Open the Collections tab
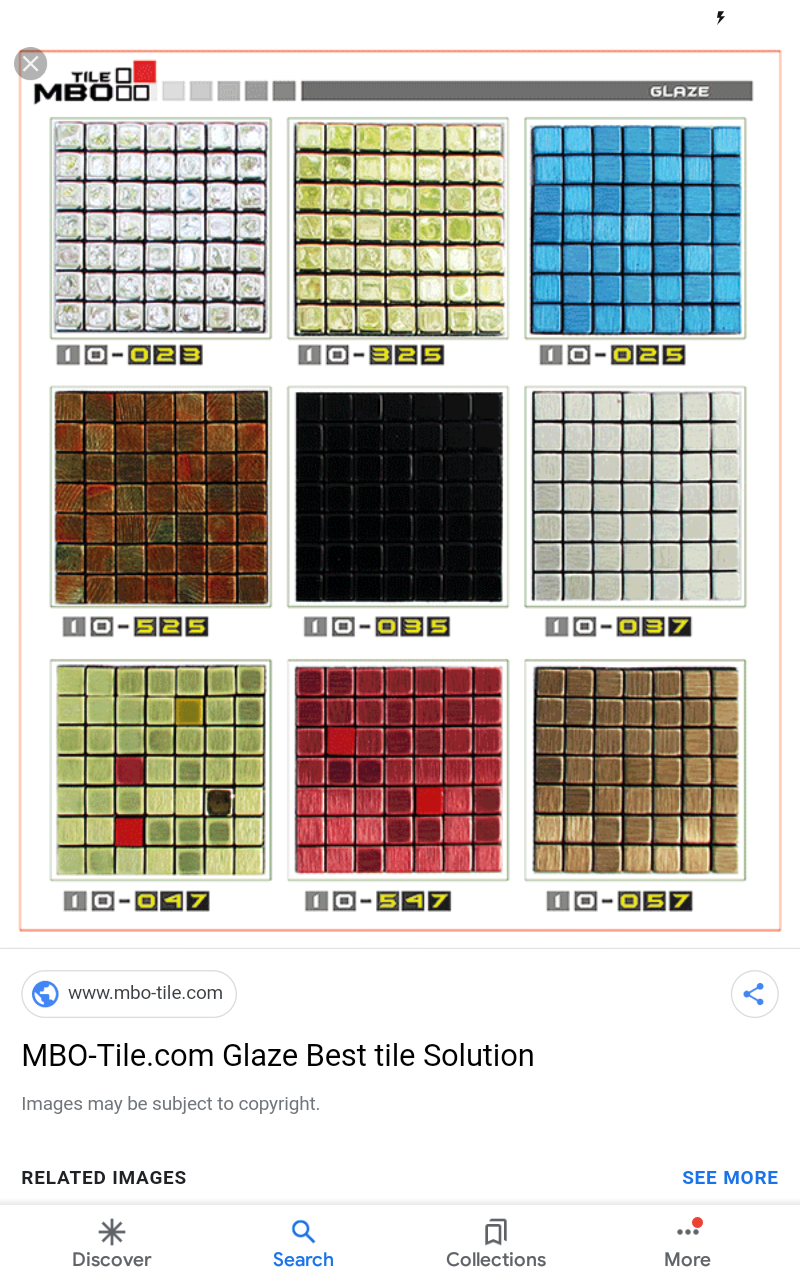This screenshot has width=800, height=1280. point(496,1243)
